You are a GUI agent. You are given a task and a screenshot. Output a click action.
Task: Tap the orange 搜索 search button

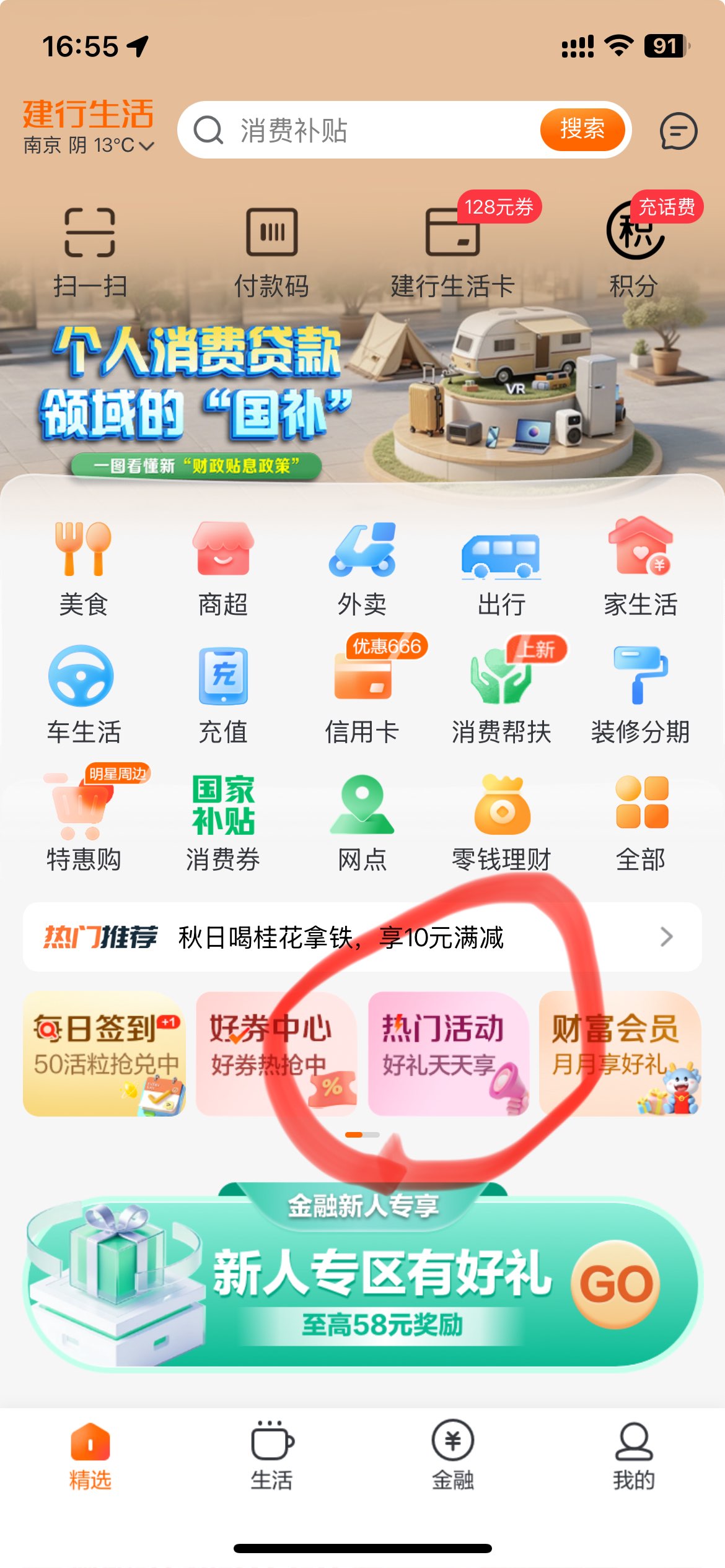point(581,129)
